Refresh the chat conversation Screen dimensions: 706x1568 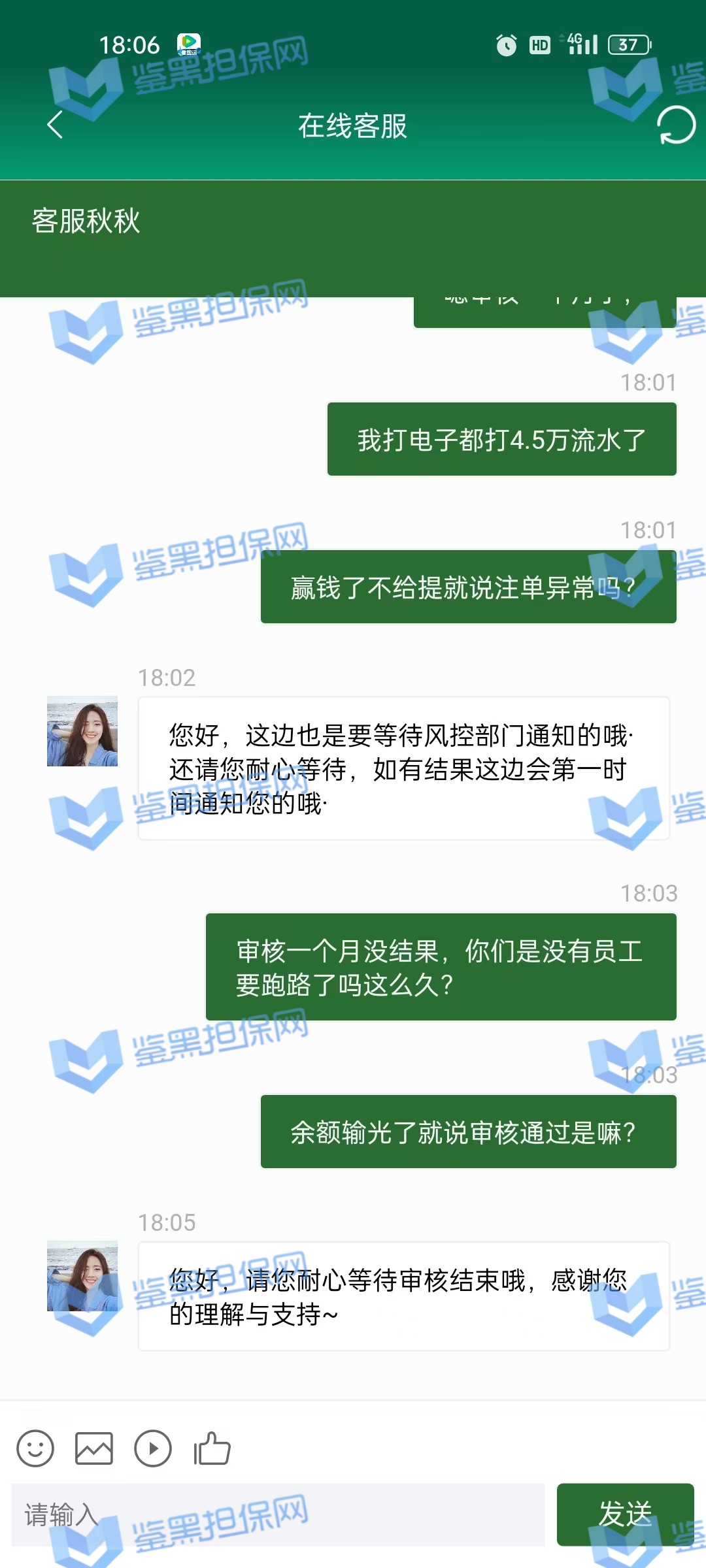pos(676,124)
